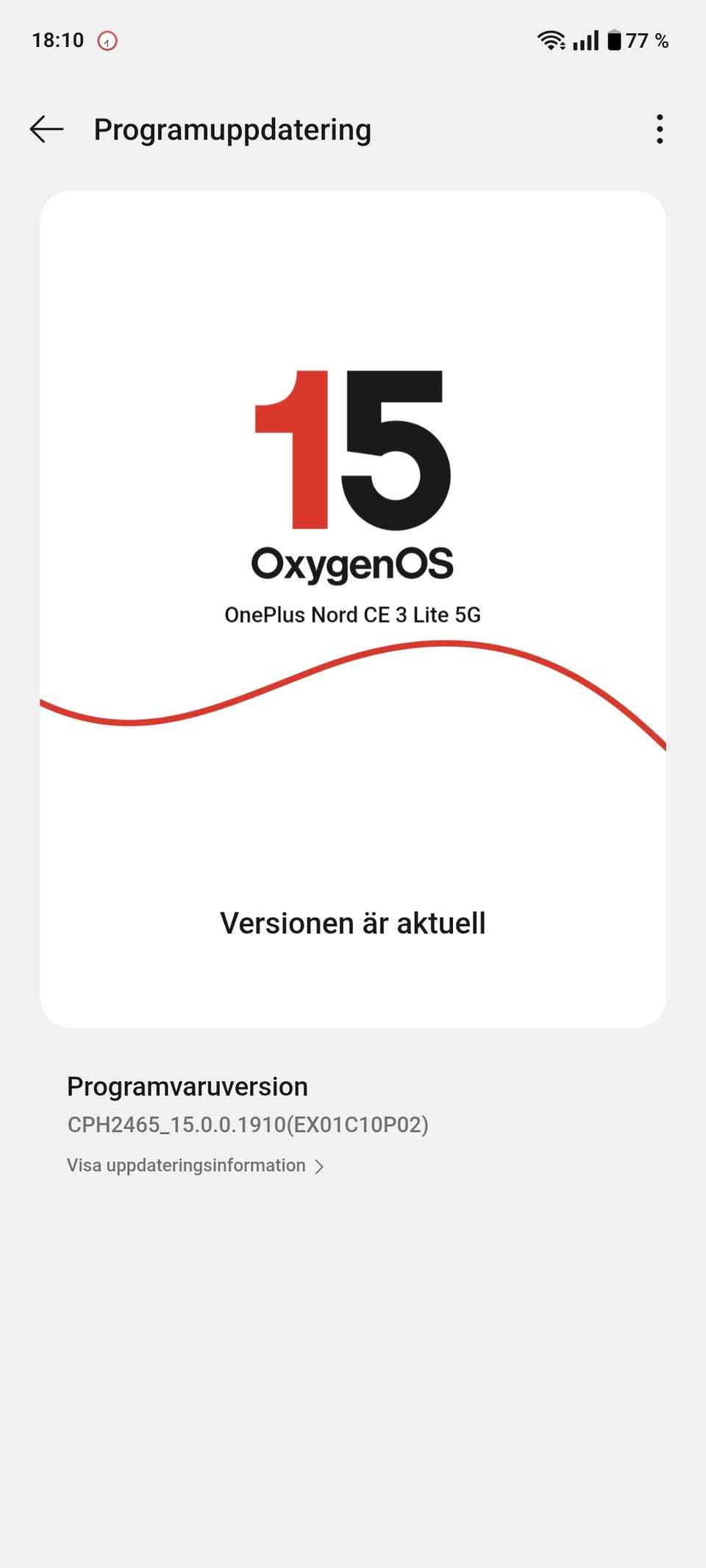Open the three-dot overflow menu
Image resolution: width=706 pixels, height=1568 pixels.
click(660, 129)
